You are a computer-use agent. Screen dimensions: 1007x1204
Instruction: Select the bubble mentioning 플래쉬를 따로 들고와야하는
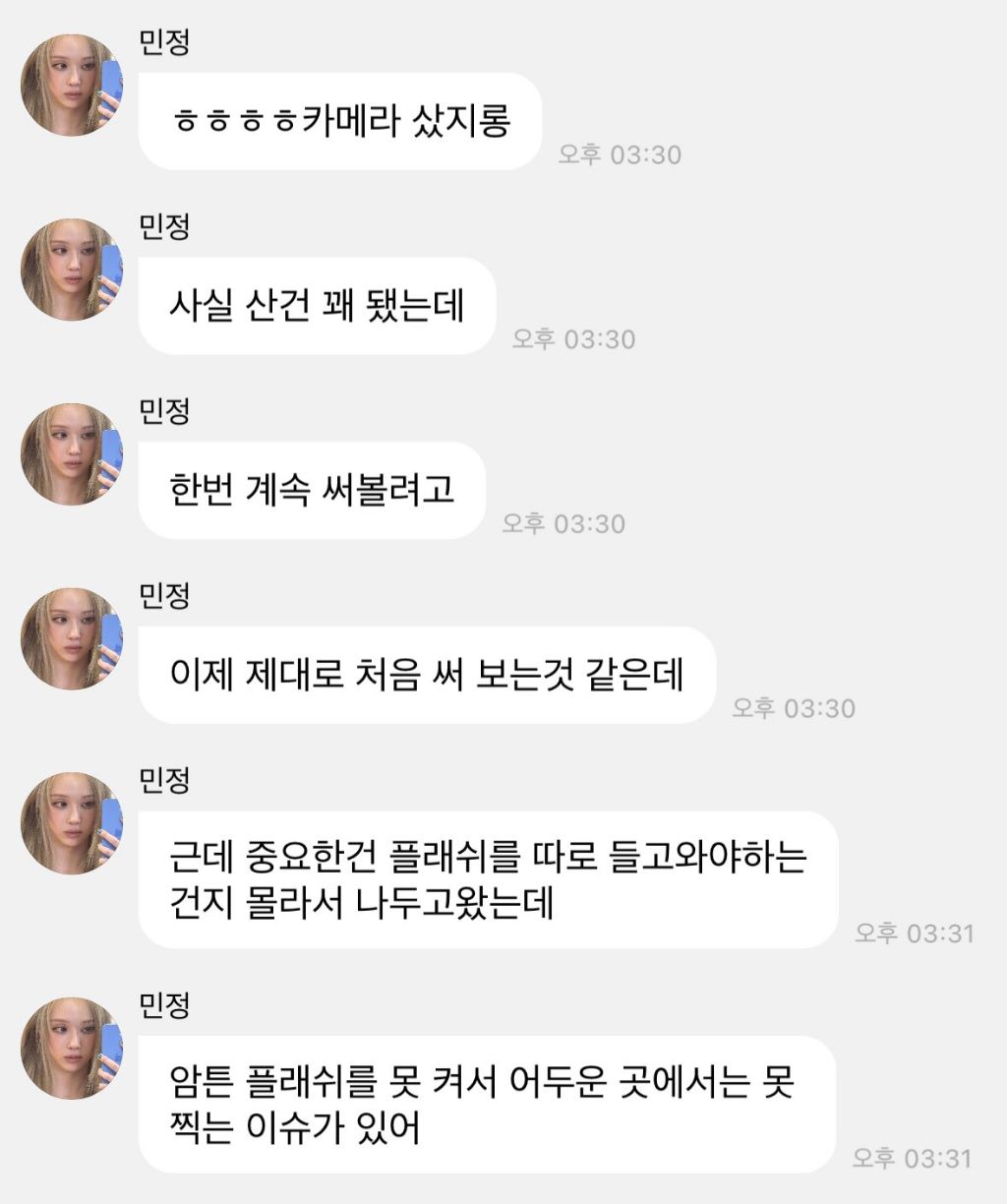492,877
